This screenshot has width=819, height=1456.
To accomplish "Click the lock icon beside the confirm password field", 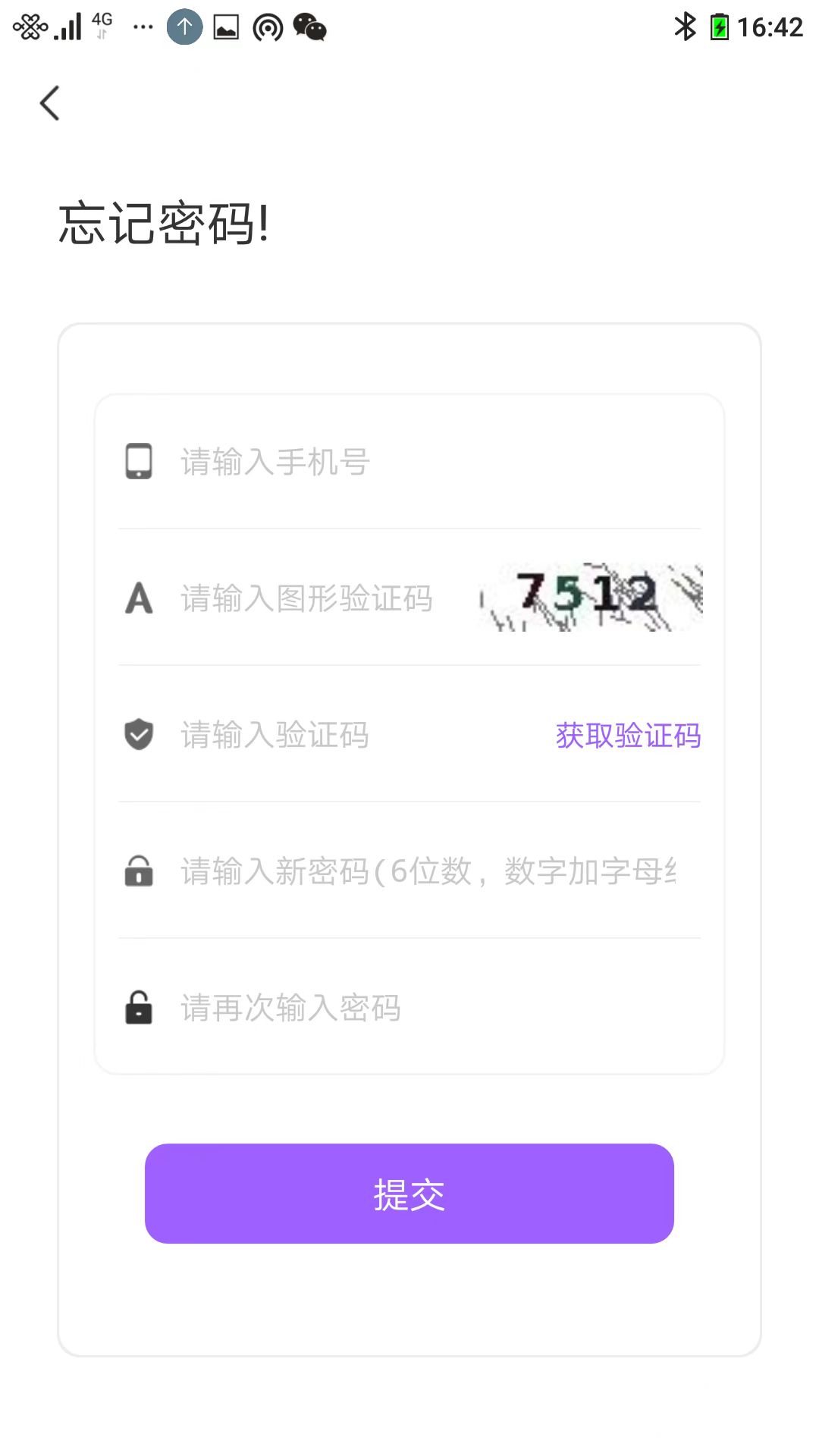I will click(x=138, y=1009).
